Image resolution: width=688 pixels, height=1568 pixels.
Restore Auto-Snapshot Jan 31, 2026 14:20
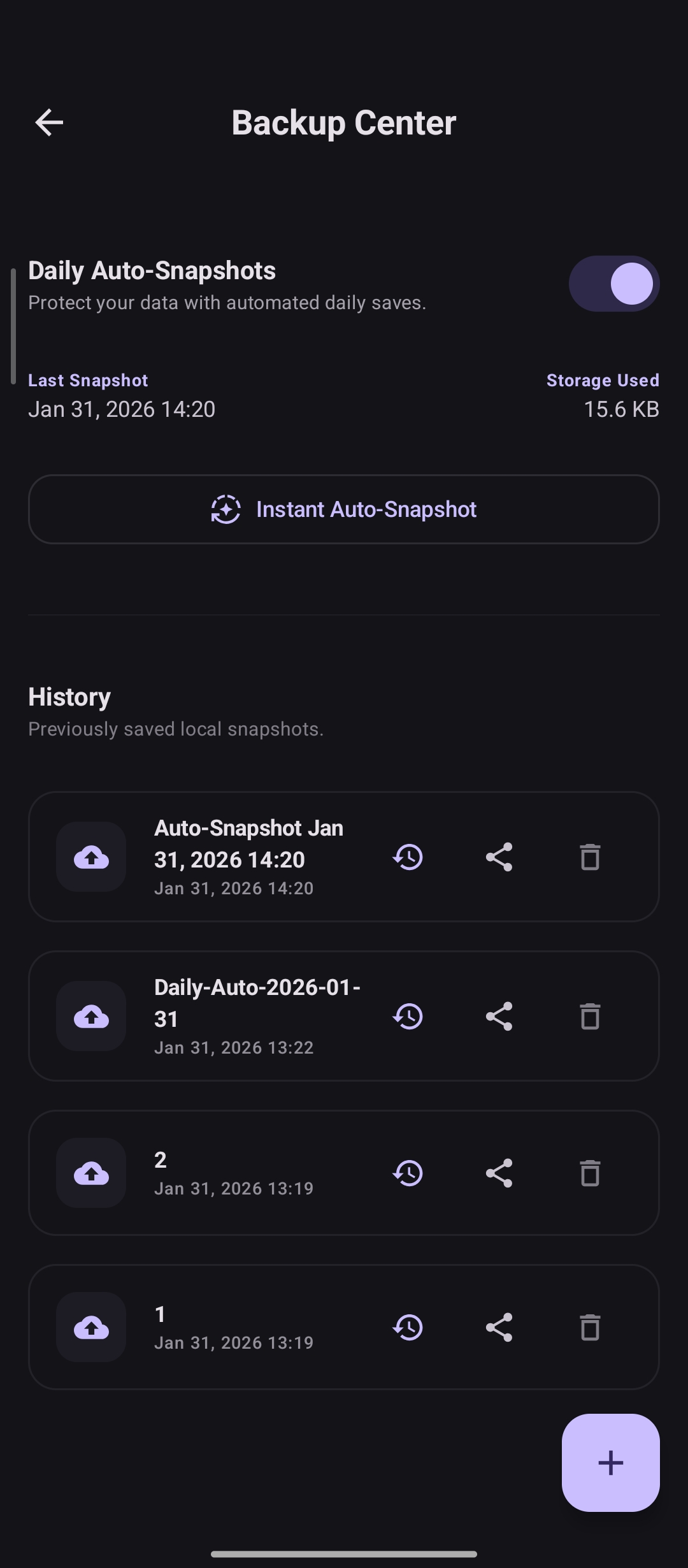(x=408, y=857)
